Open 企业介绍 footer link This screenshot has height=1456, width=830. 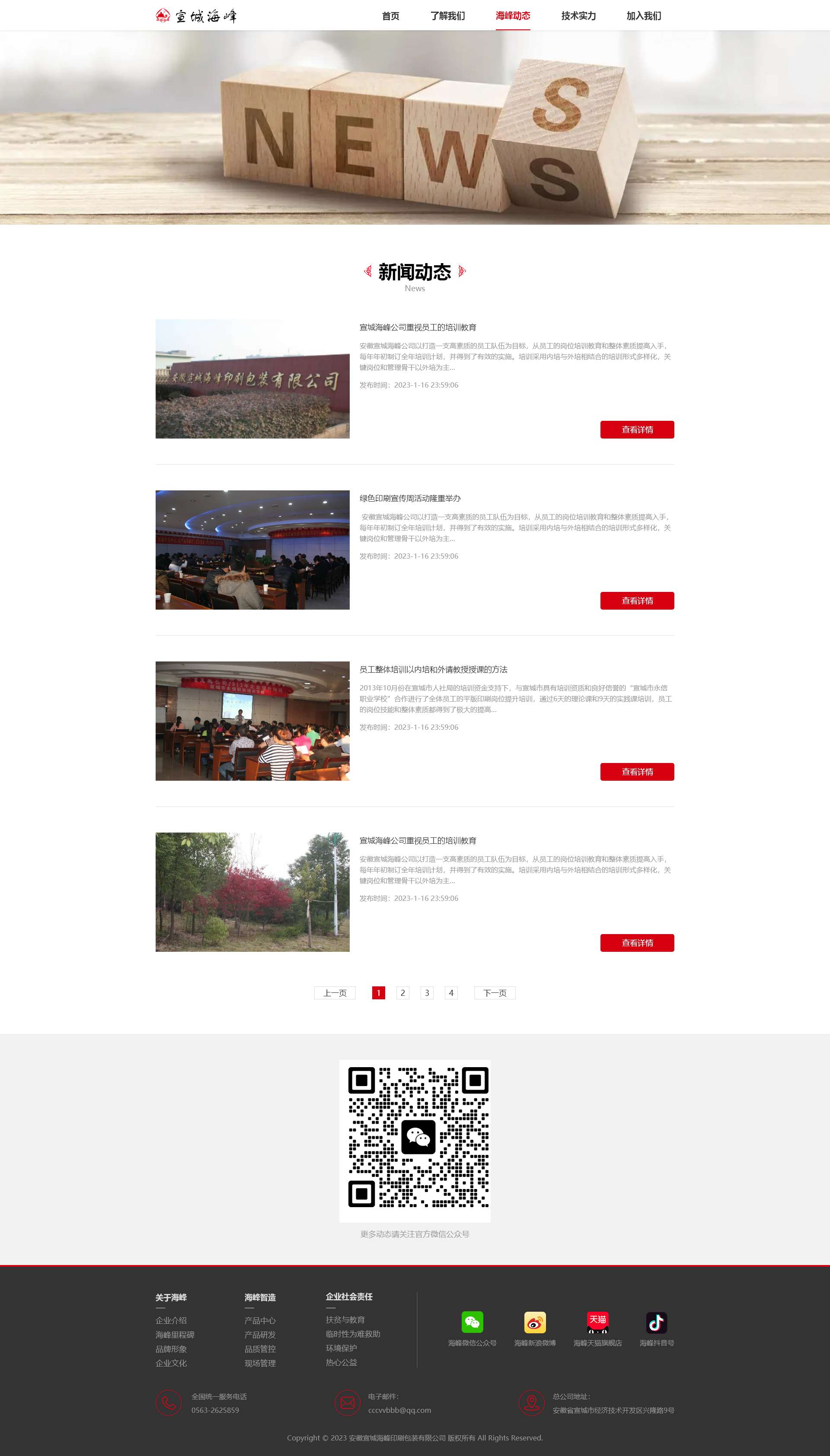coord(171,1320)
